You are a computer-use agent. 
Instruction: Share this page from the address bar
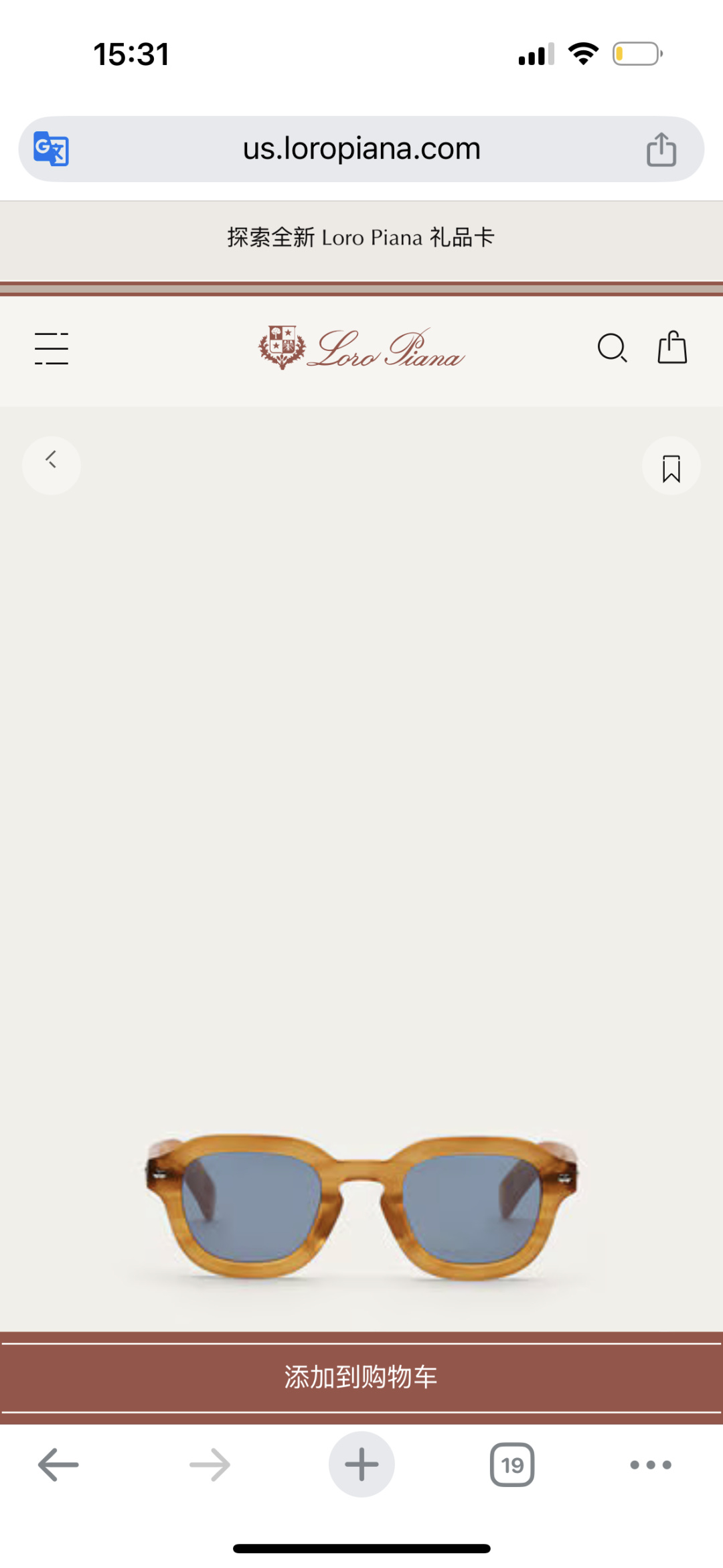[x=661, y=149]
